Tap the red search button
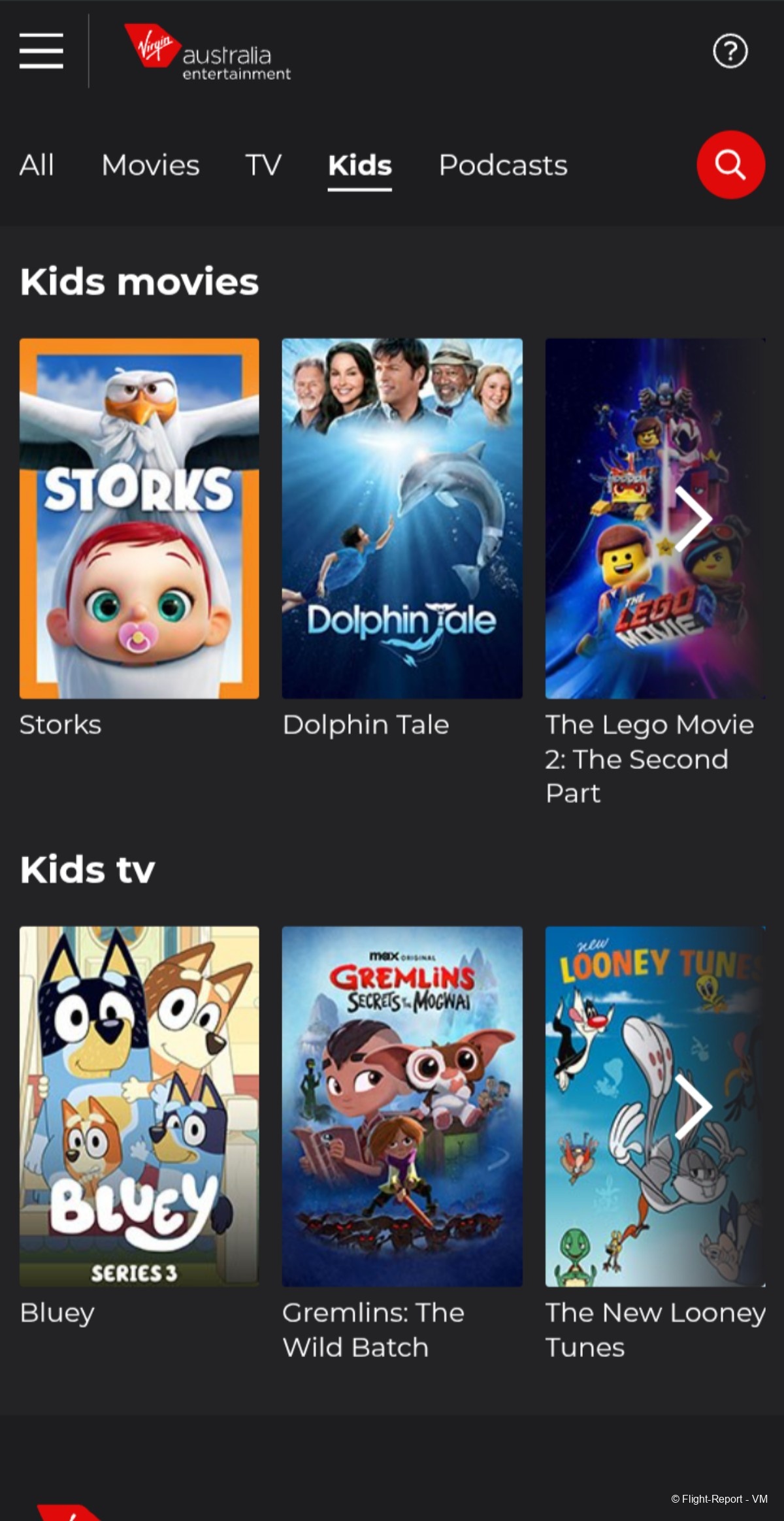The width and height of the screenshot is (784, 1521). point(730,165)
